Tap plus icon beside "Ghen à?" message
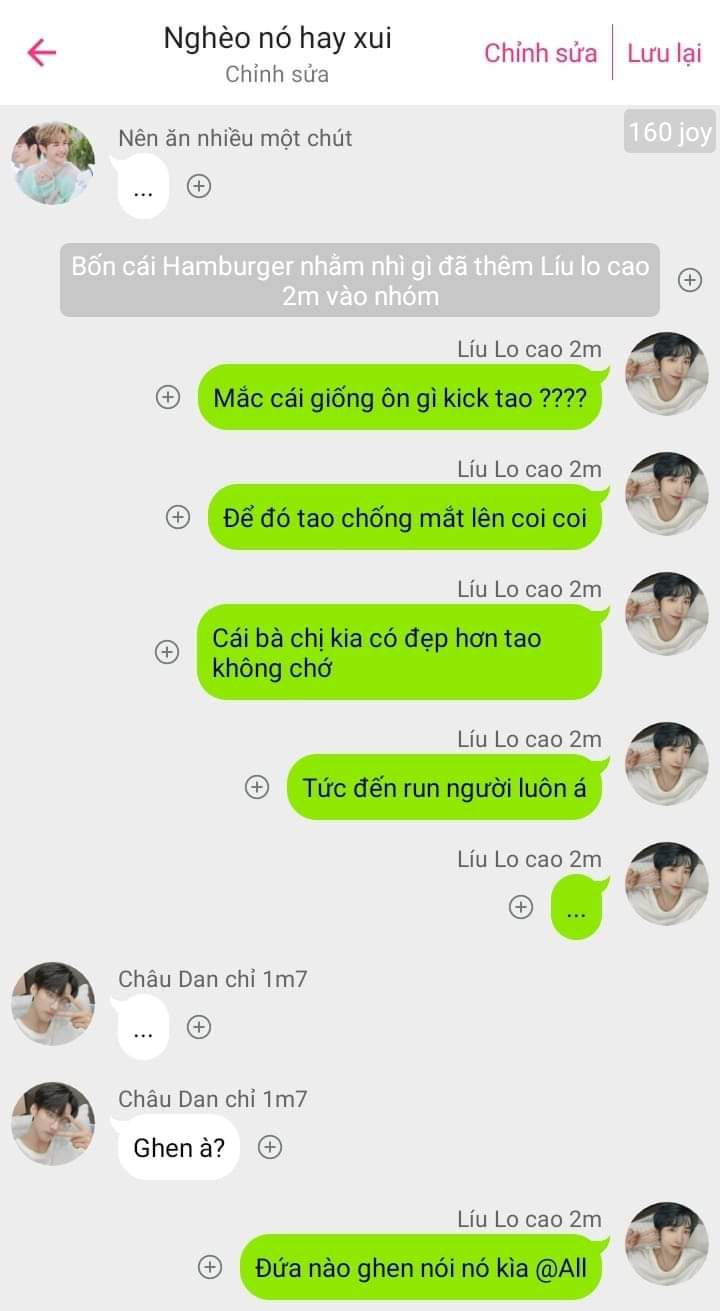 (x=270, y=1147)
